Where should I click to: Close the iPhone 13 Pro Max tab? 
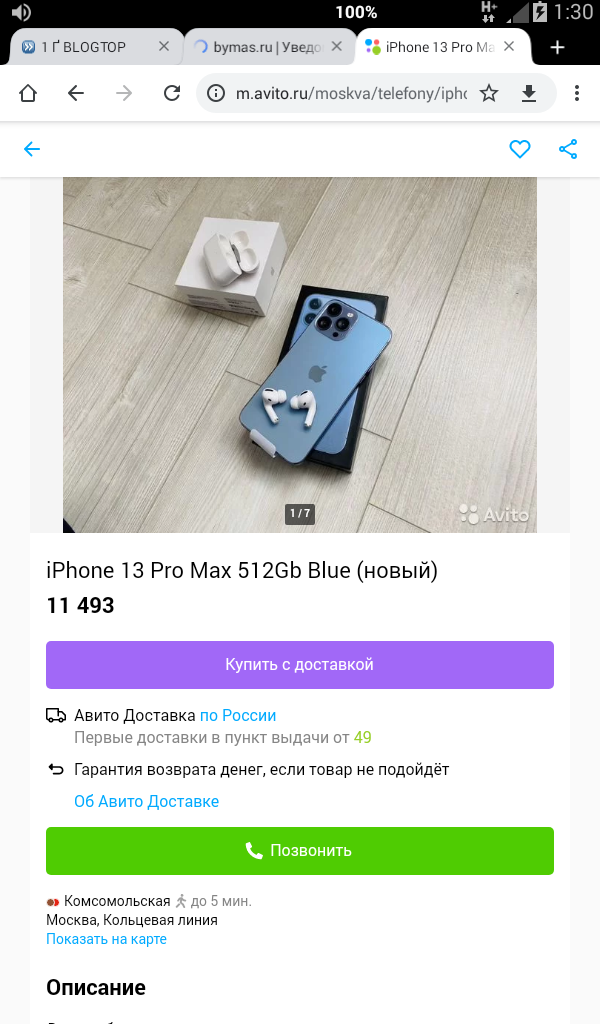509,47
